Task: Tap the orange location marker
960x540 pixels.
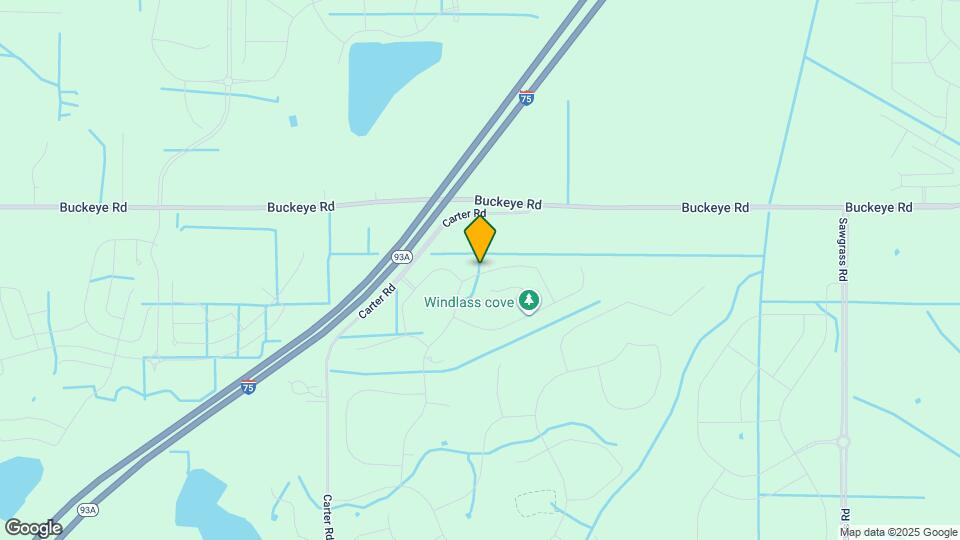Action: pyautogui.click(x=480, y=240)
